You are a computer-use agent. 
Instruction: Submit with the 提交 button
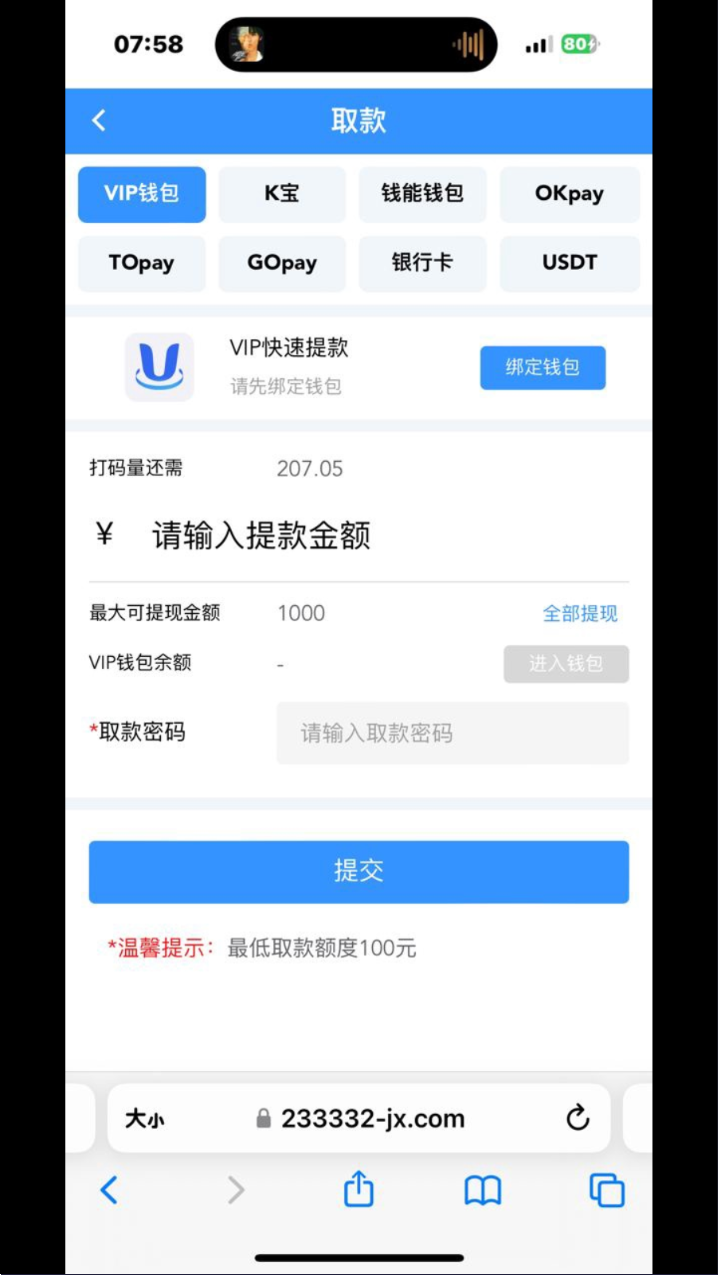(358, 871)
